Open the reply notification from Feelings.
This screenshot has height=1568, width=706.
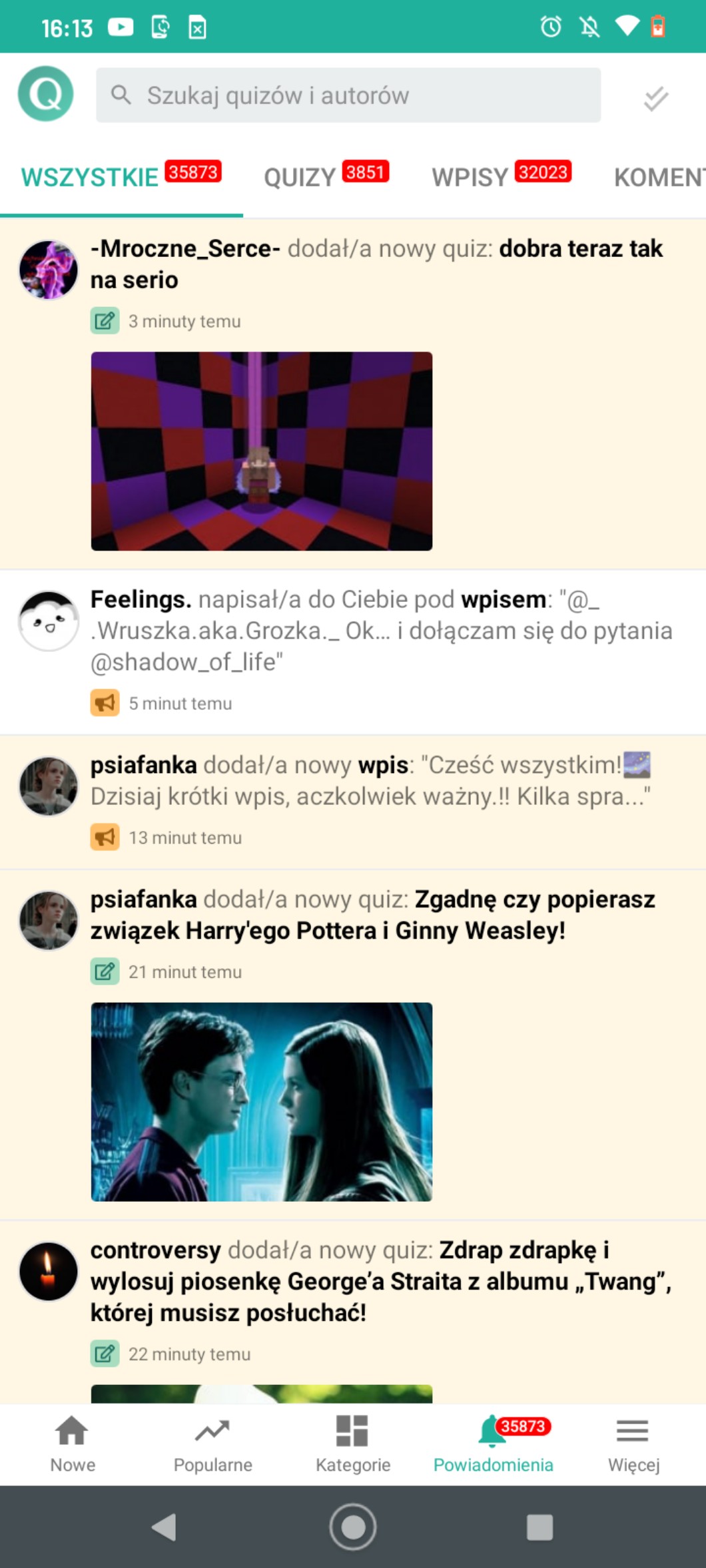point(381,631)
